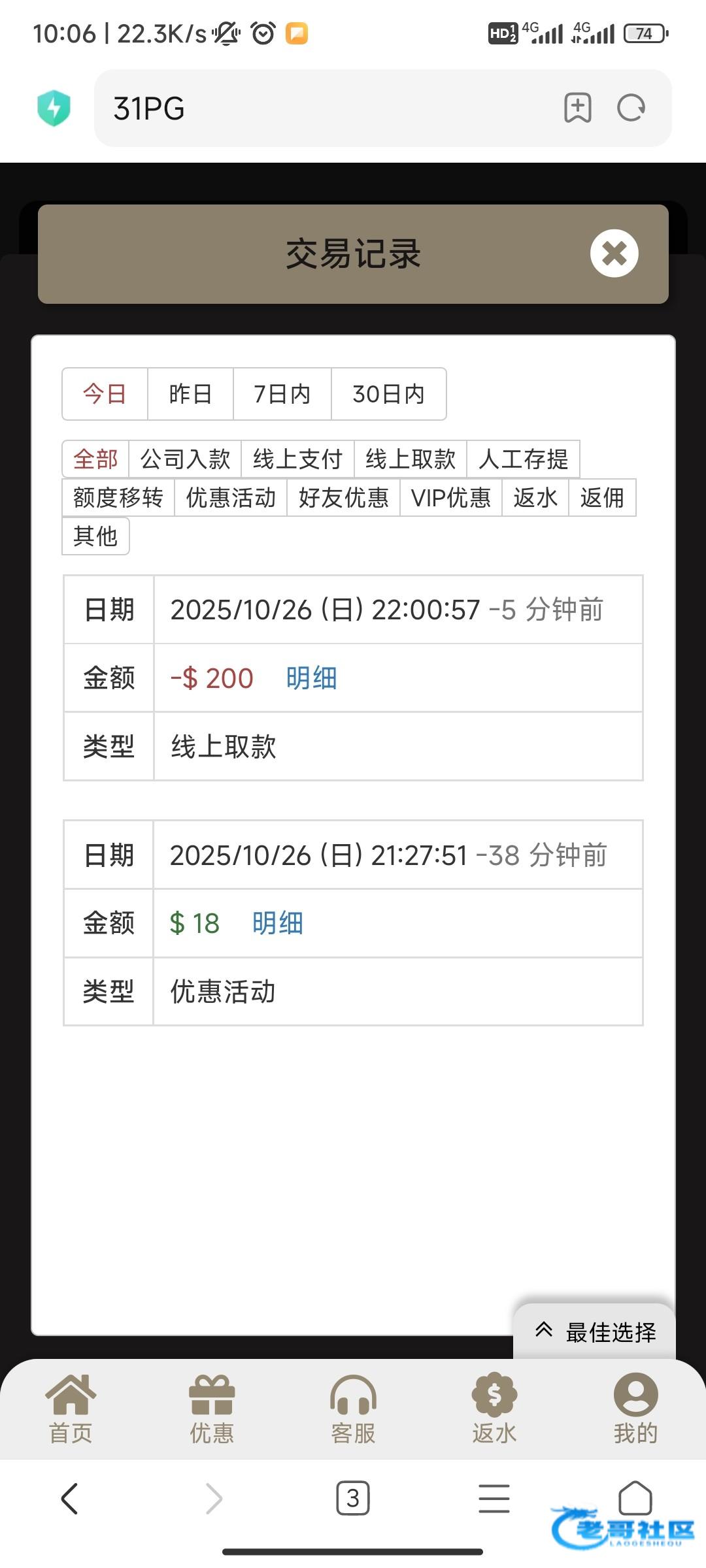Select the 人工存提 filter

(x=523, y=459)
